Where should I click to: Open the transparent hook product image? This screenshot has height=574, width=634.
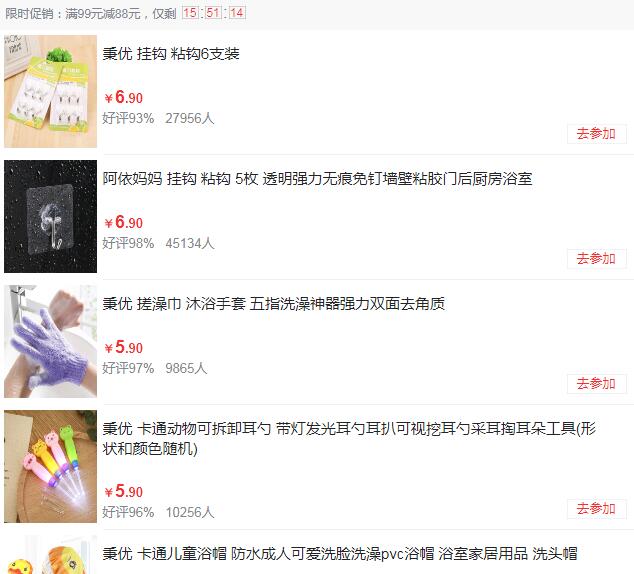(50, 216)
